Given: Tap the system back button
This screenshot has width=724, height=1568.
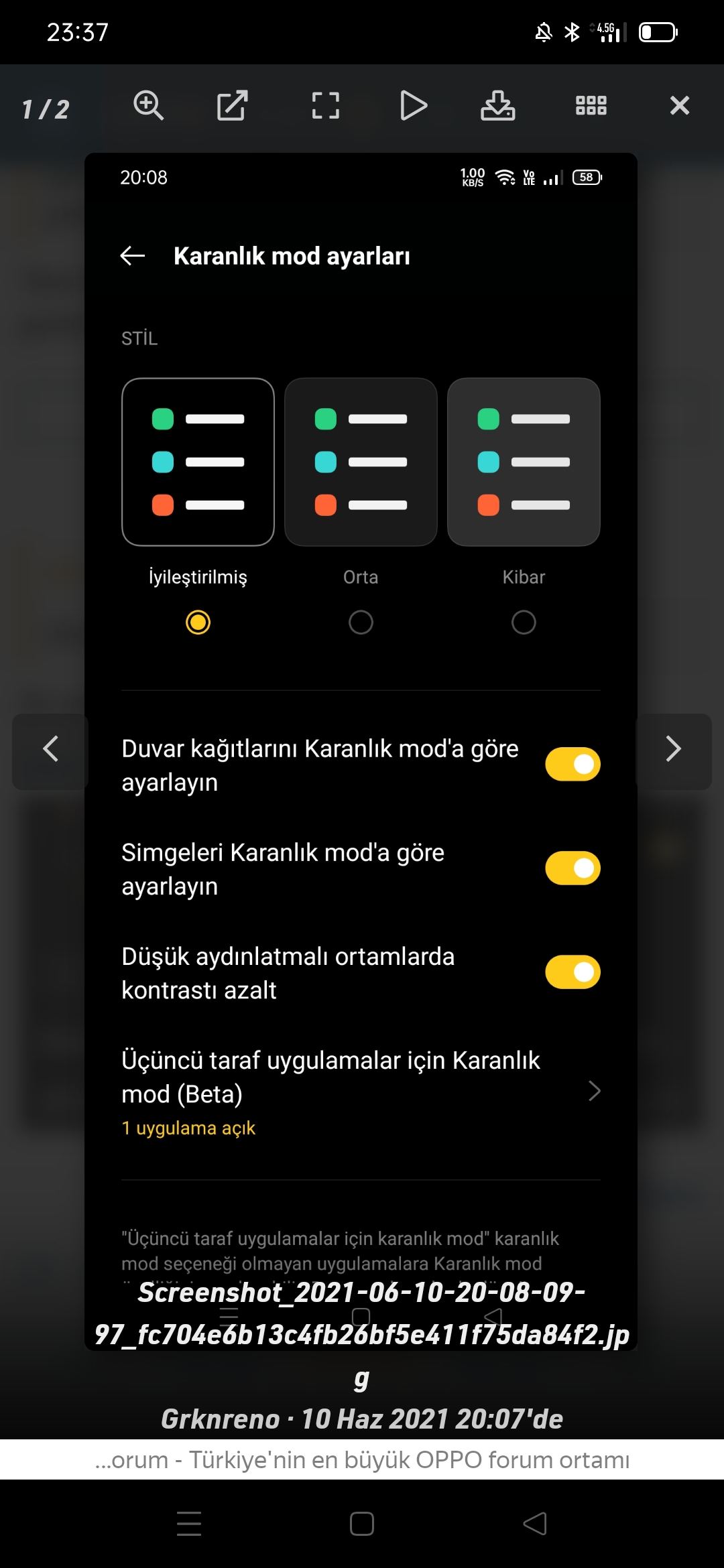Looking at the screenshot, I should pos(535,1524).
